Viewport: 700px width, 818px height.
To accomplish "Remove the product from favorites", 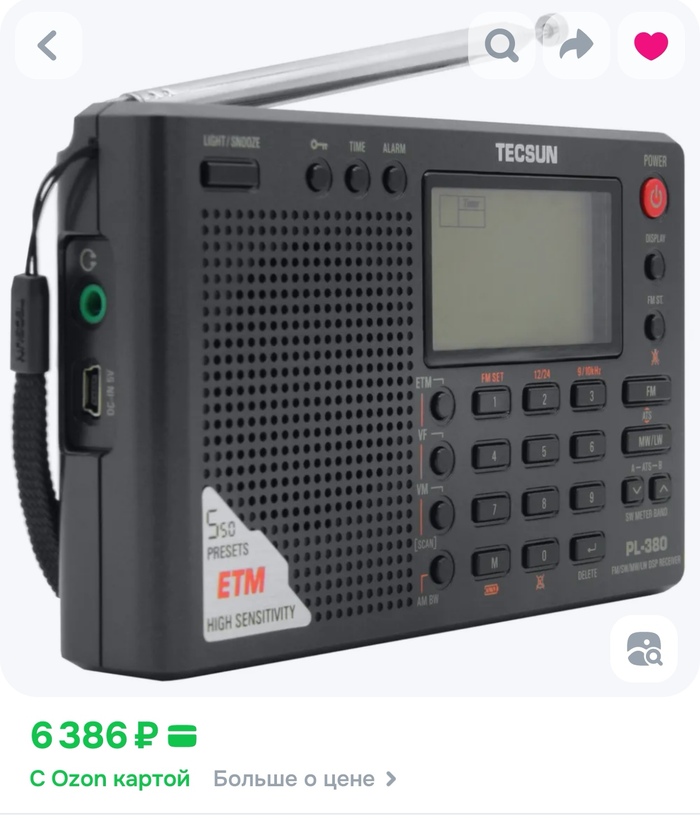I will click(x=651, y=45).
